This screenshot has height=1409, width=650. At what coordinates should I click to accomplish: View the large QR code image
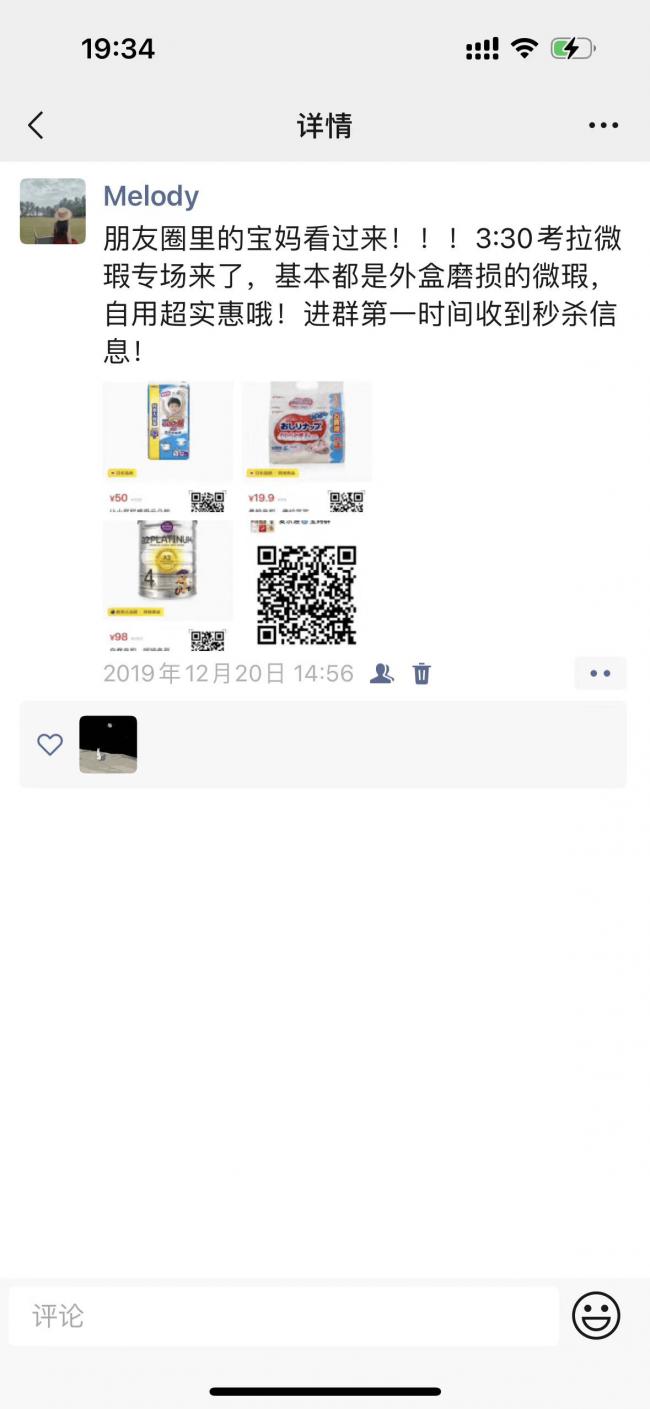(307, 585)
